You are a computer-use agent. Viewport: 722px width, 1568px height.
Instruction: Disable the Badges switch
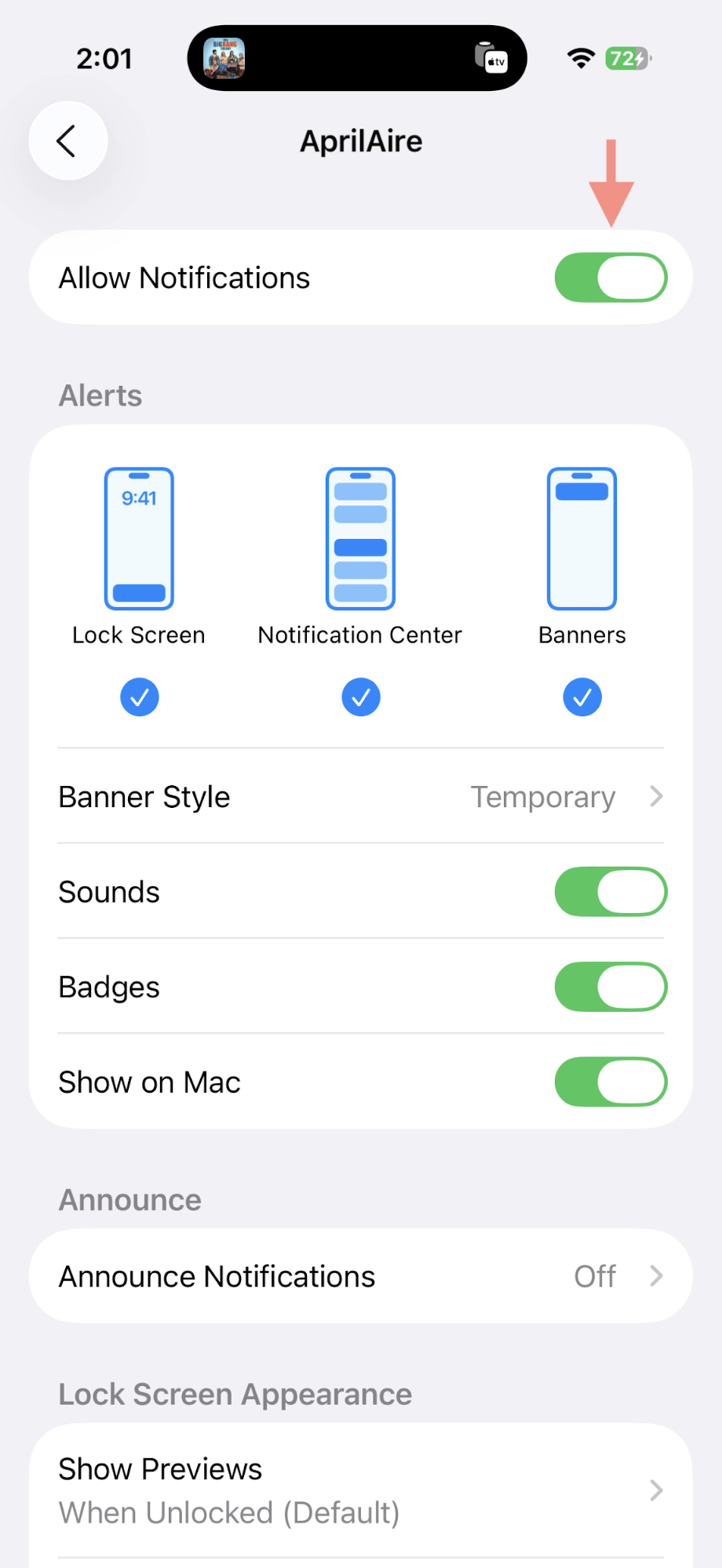pyautogui.click(x=611, y=987)
